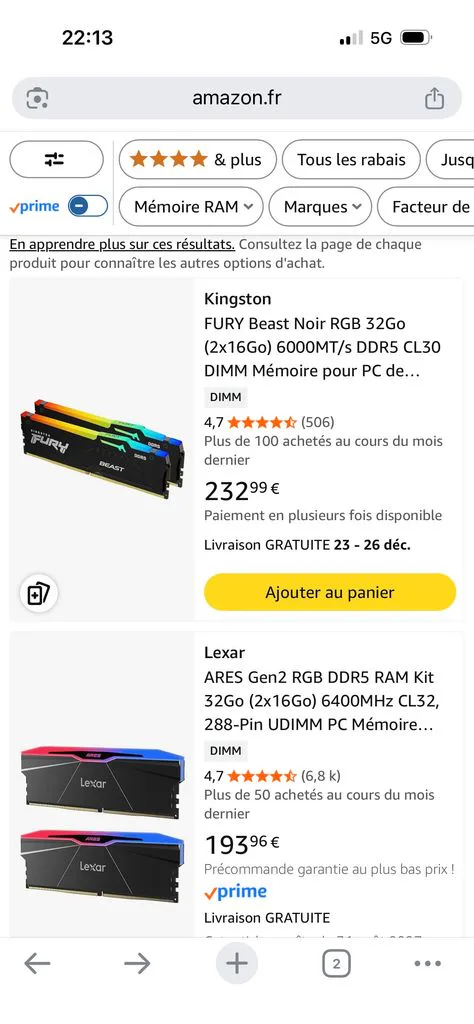This screenshot has width=474, height=1024.
Task: Expand the Marques dropdown
Action: (x=320, y=207)
